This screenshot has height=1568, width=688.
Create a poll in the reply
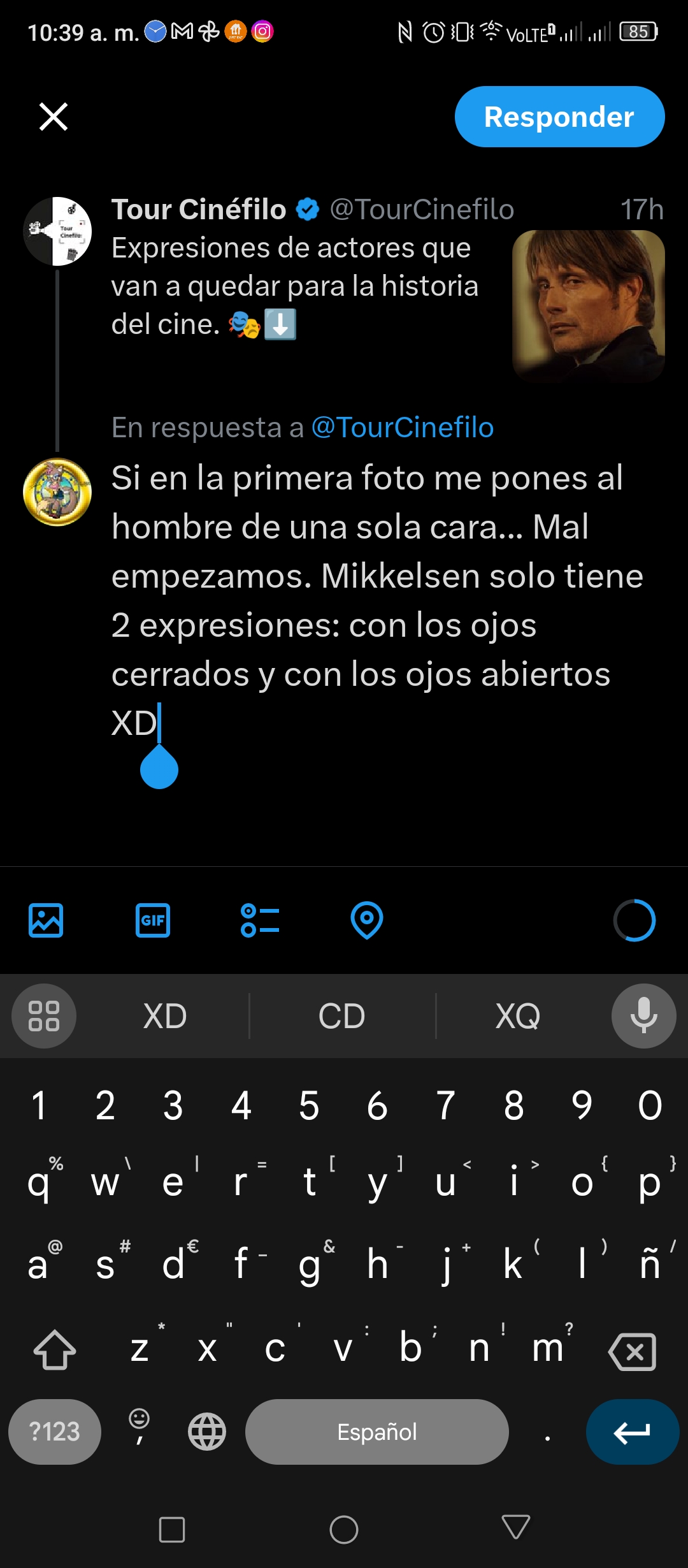[x=260, y=920]
